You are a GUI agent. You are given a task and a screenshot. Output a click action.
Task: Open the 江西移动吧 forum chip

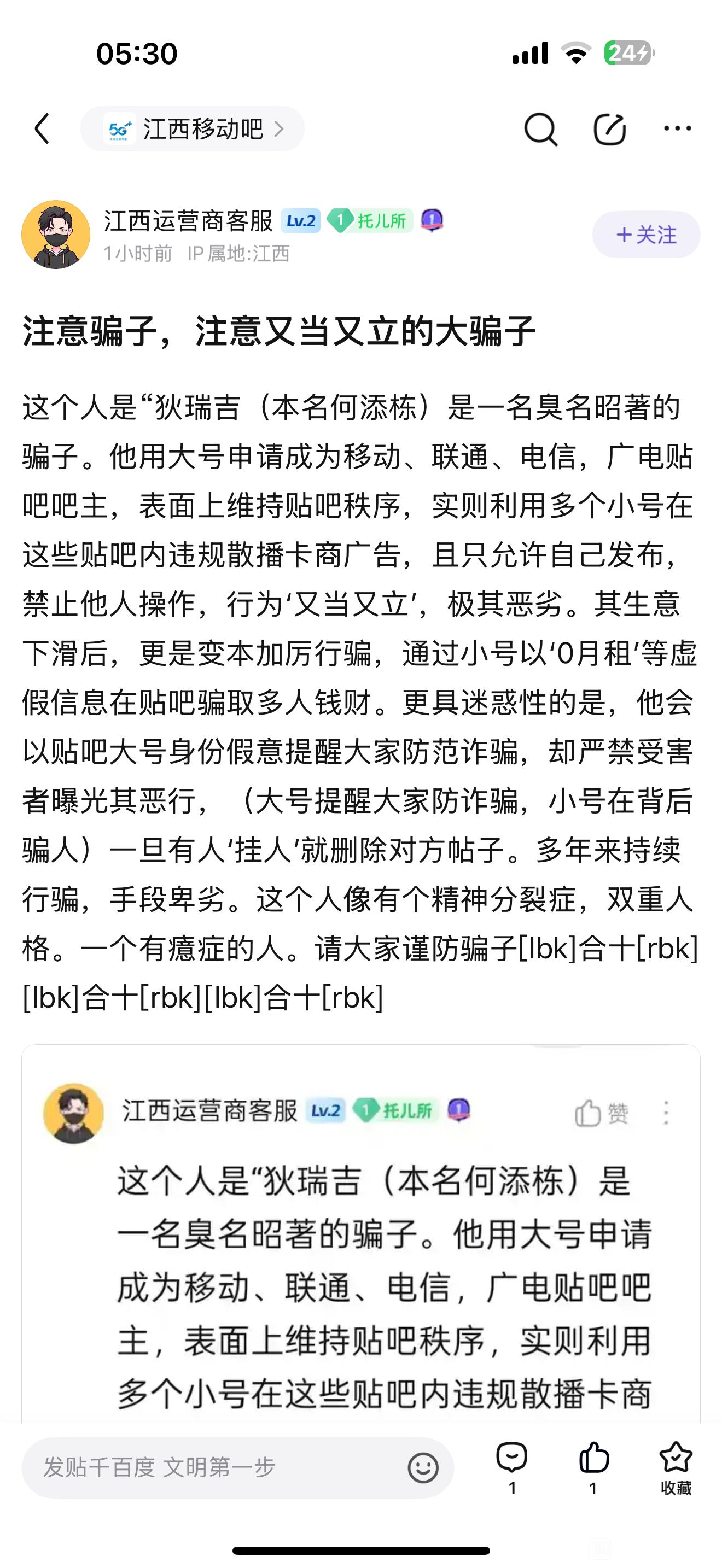click(193, 128)
